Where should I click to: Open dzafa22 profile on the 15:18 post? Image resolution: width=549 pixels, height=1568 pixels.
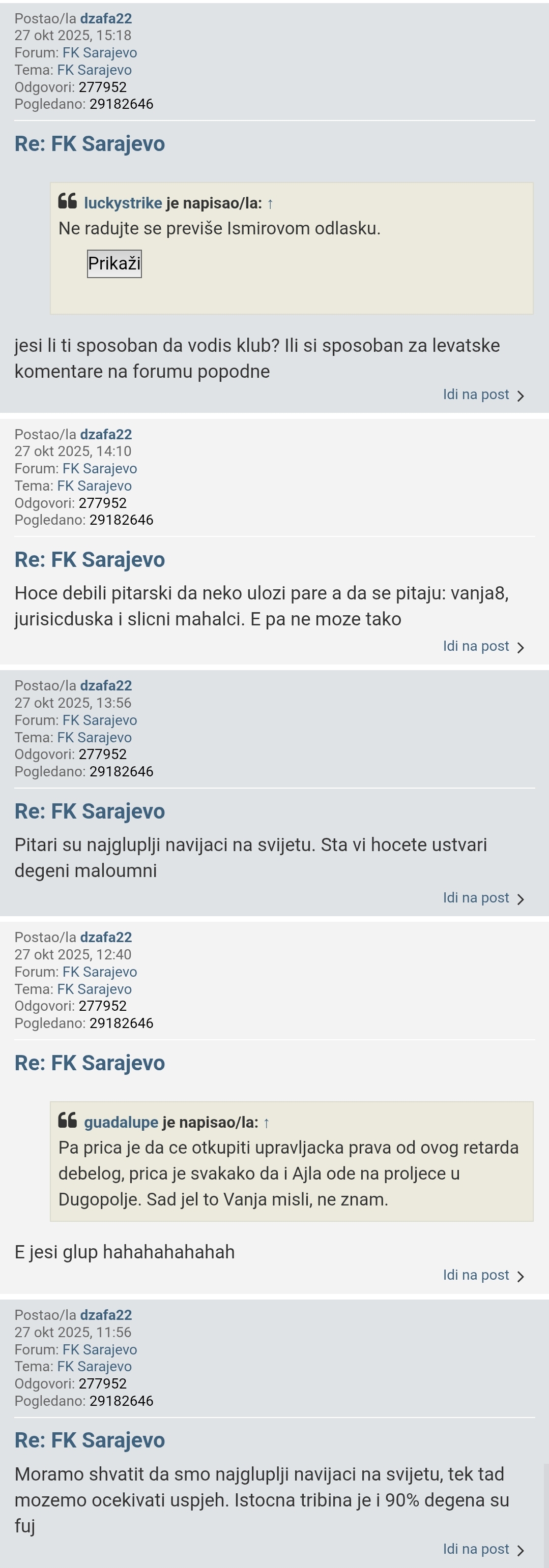point(106,19)
